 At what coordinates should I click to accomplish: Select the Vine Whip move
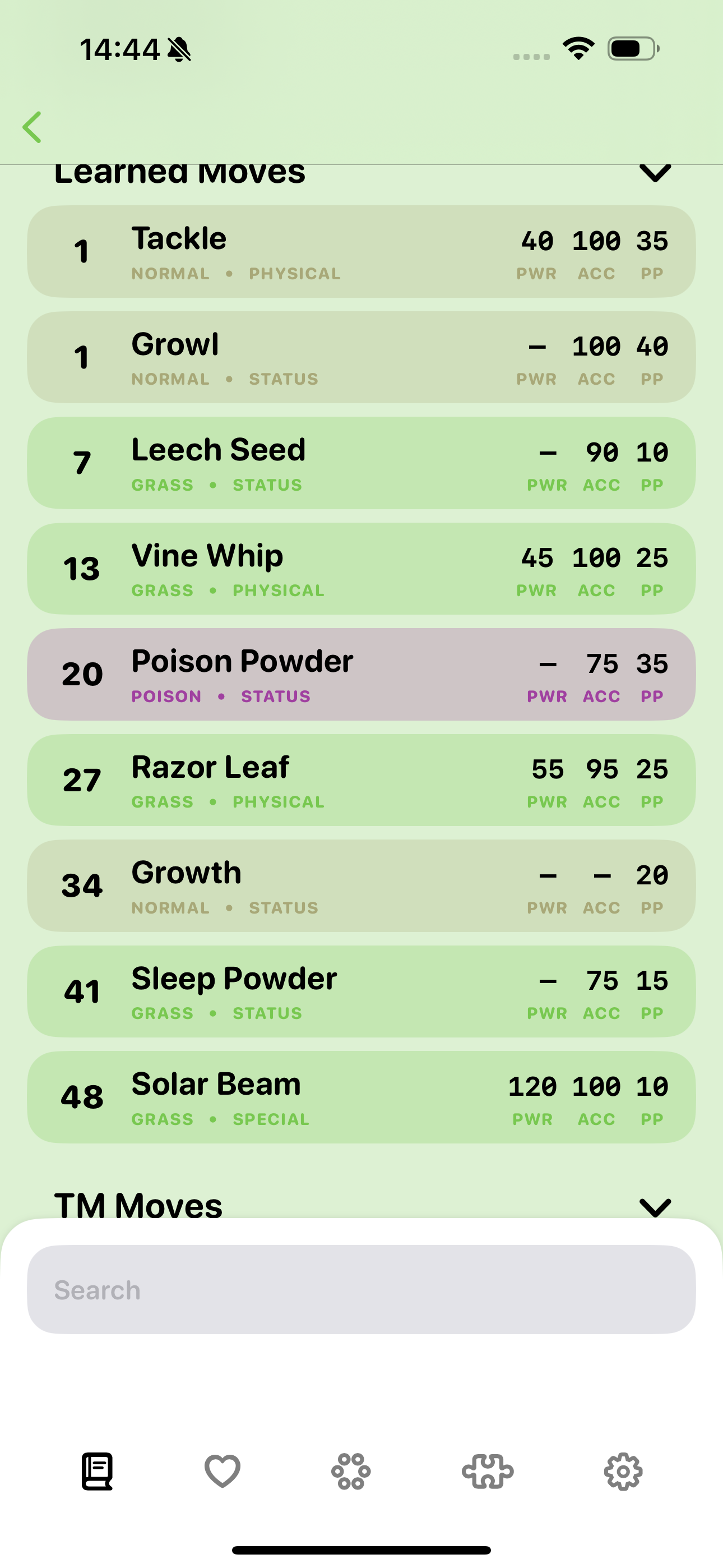361,569
